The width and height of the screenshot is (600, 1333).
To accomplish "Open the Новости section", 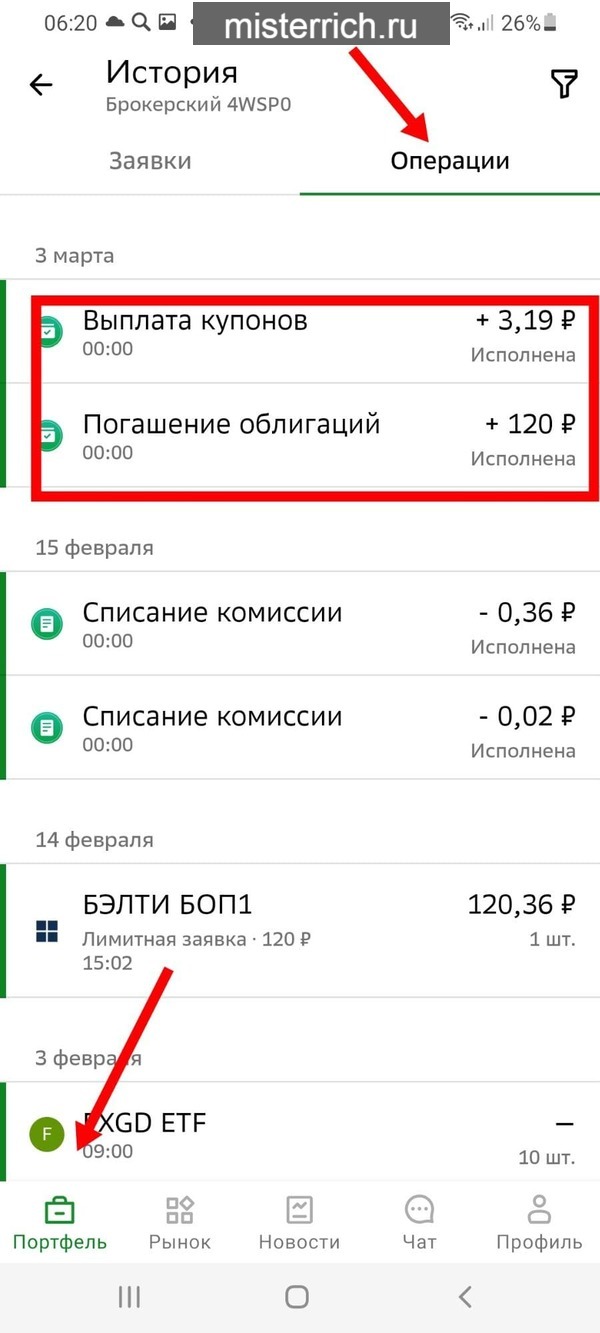I will [x=299, y=1223].
